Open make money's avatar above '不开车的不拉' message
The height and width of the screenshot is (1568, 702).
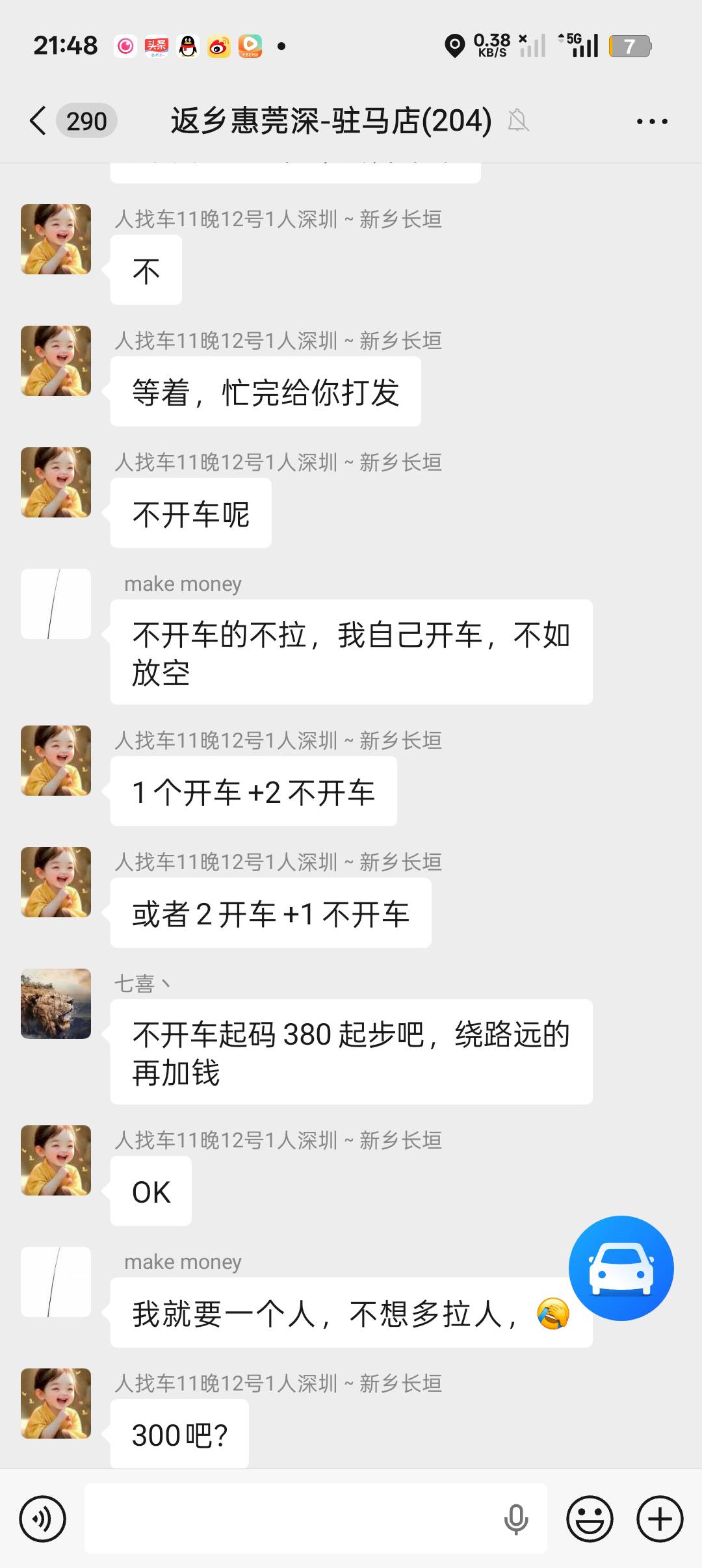click(56, 604)
